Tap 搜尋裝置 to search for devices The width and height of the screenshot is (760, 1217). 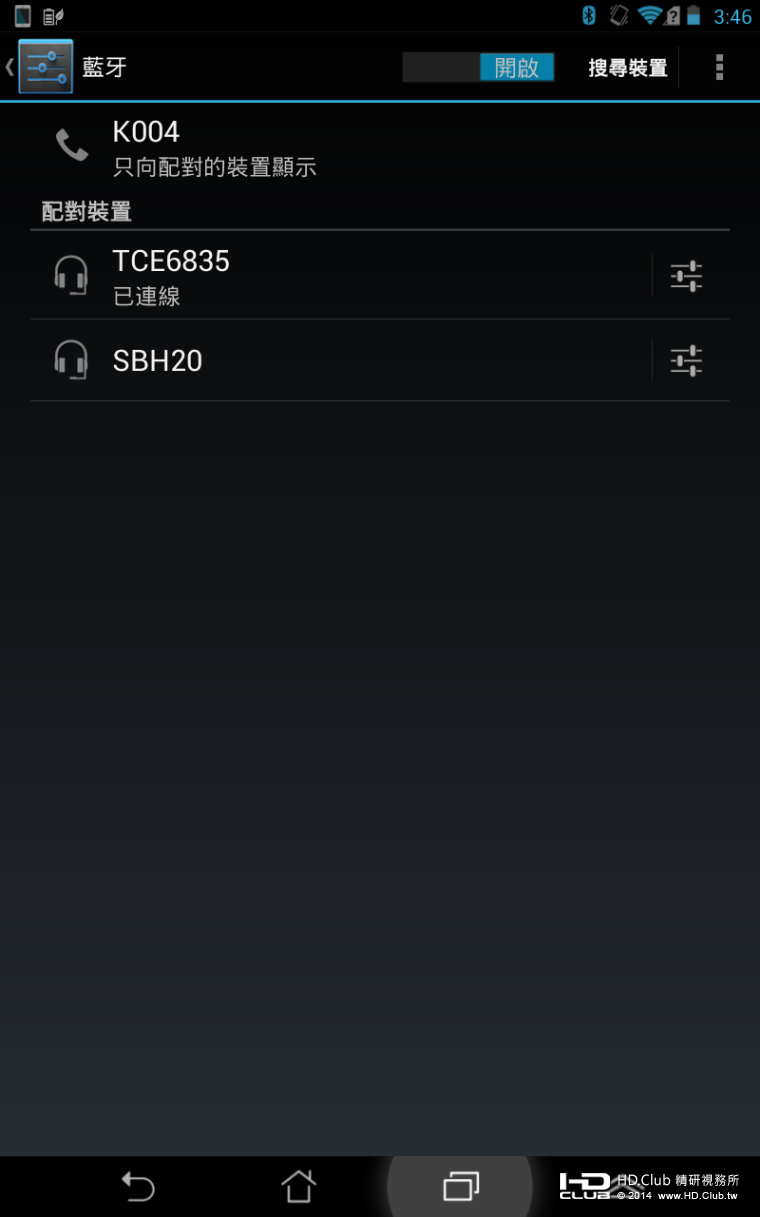pyautogui.click(x=627, y=68)
